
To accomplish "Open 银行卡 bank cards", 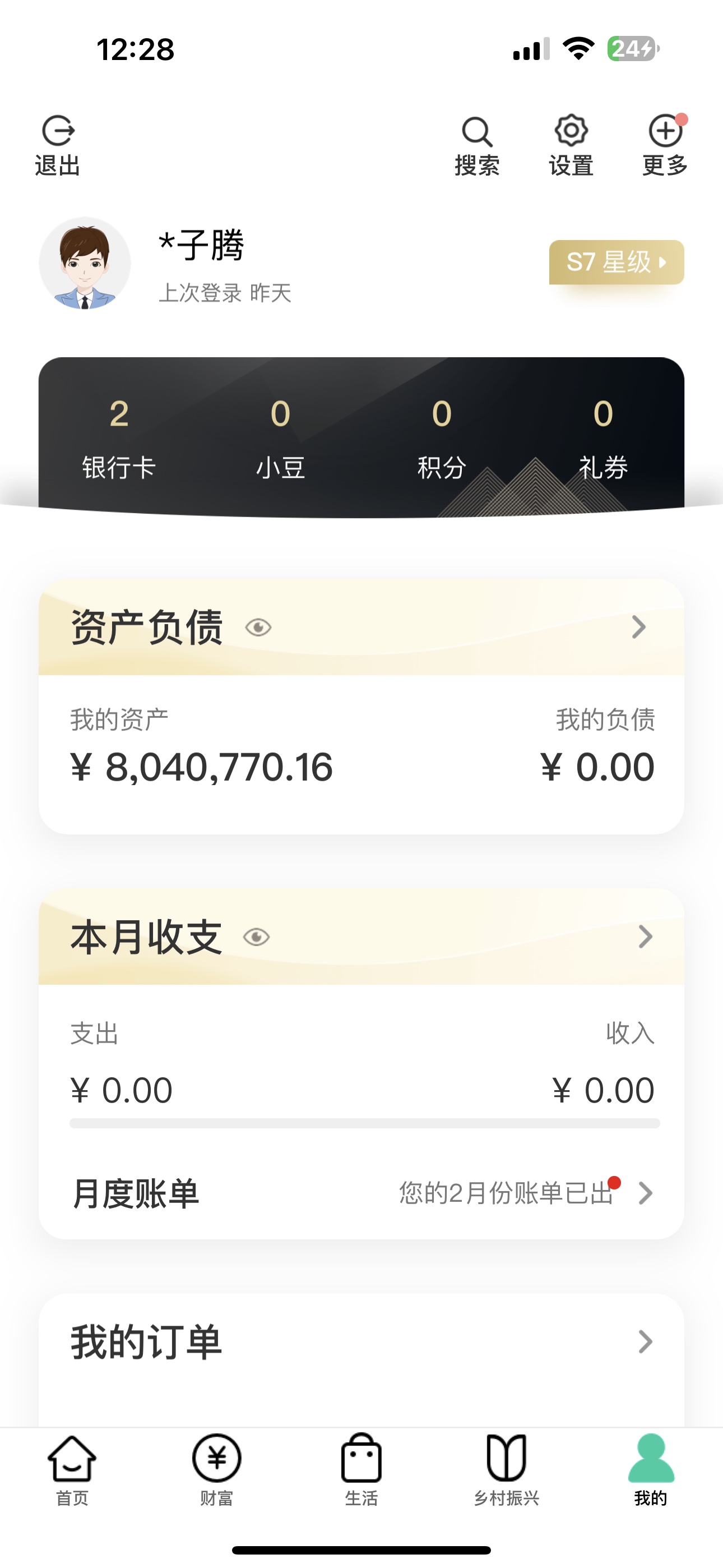I will click(119, 437).
